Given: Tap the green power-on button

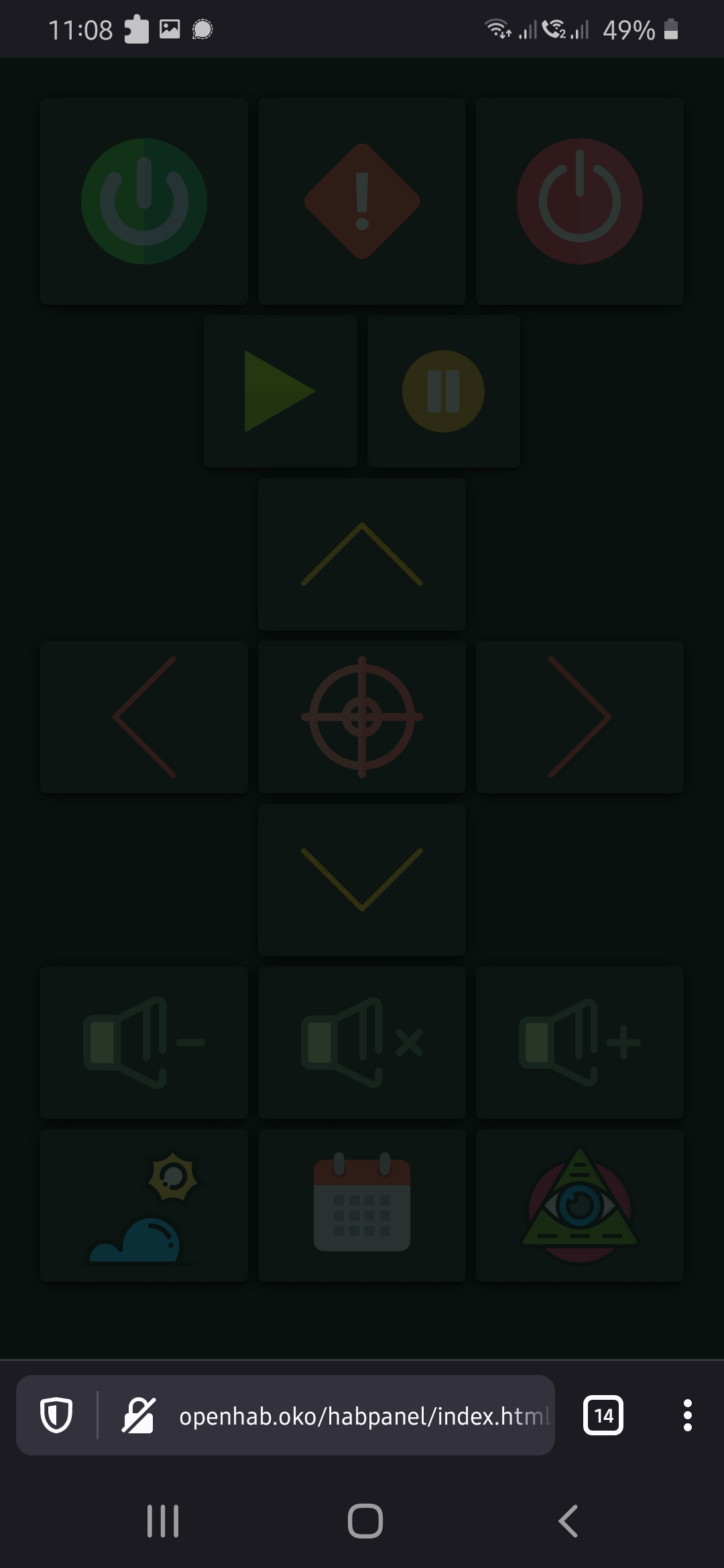Looking at the screenshot, I should tap(144, 201).
